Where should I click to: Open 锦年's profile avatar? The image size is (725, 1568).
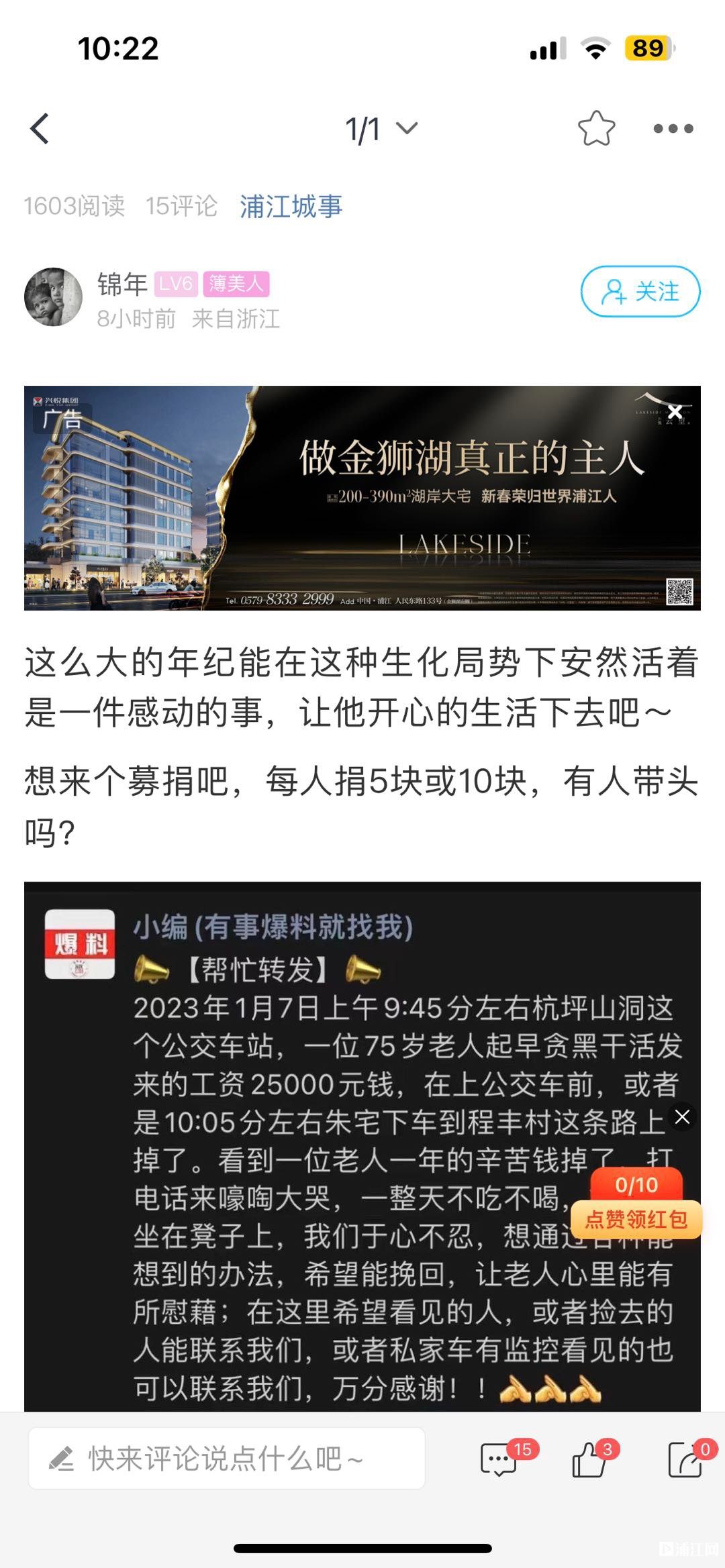tap(53, 297)
